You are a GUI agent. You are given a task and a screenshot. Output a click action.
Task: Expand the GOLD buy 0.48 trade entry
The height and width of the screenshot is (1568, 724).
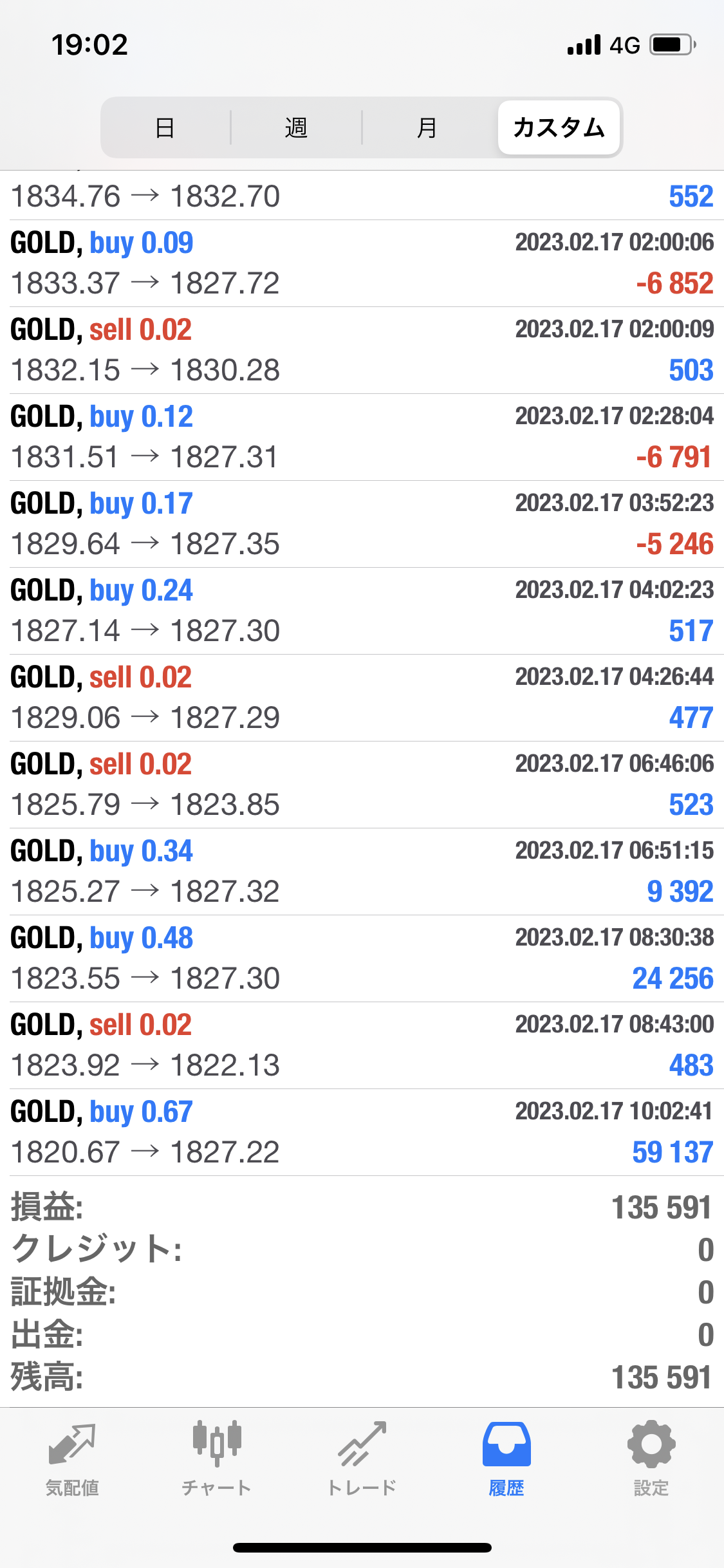click(x=362, y=958)
